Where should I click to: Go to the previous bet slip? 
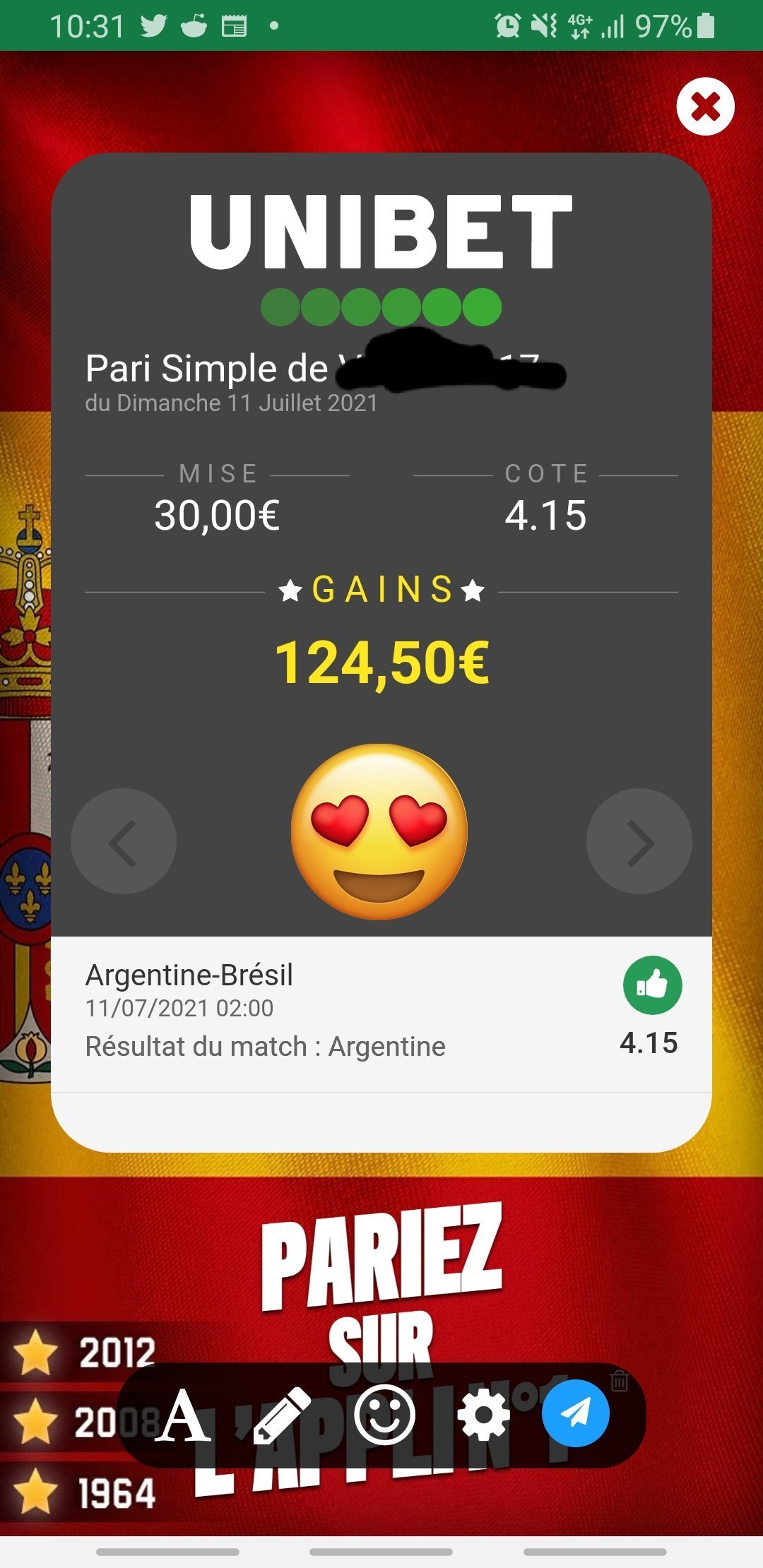click(x=124, y=841)
